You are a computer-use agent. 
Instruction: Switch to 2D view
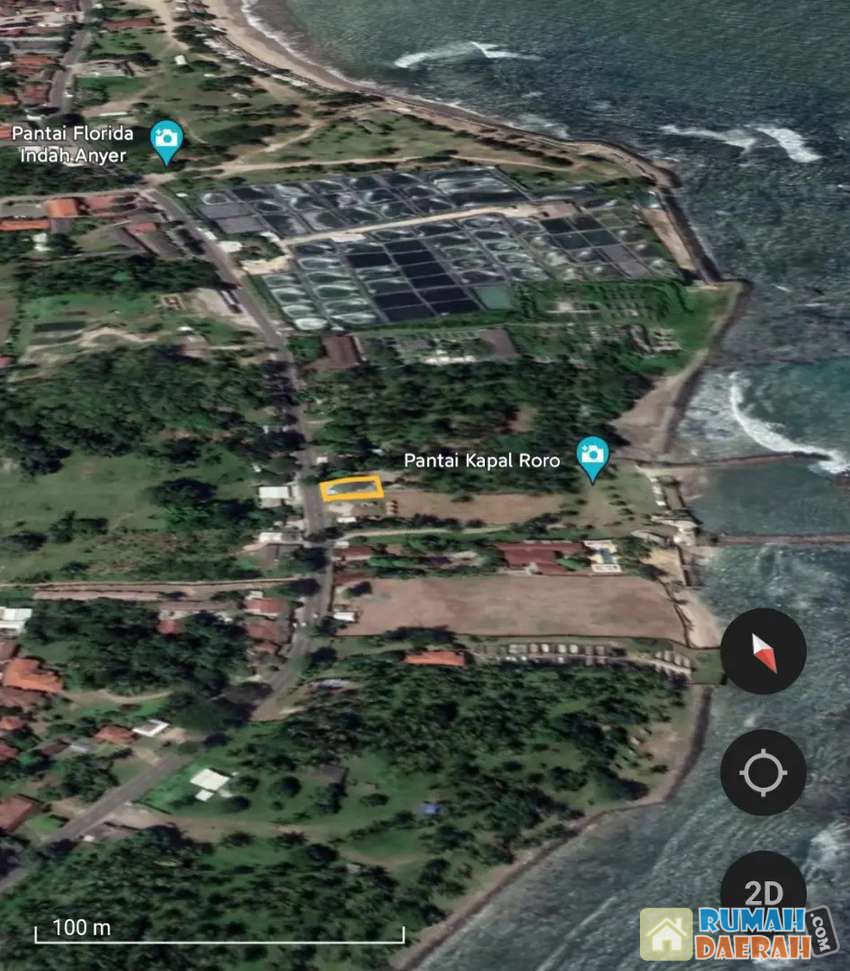(x=763, y=890)
